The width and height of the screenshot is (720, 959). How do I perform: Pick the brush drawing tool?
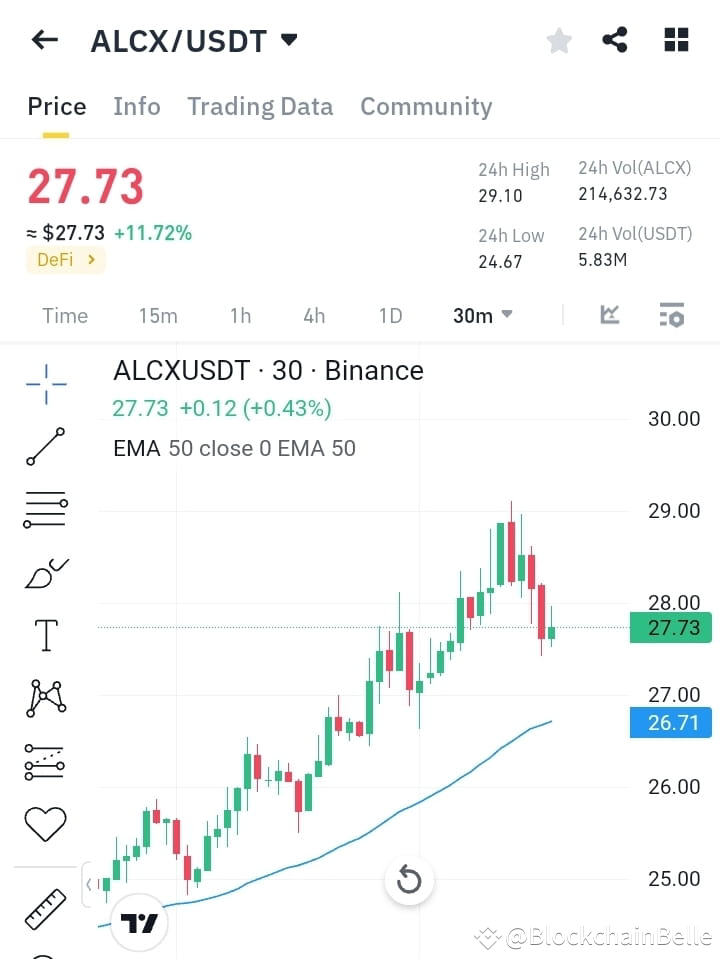44,572
